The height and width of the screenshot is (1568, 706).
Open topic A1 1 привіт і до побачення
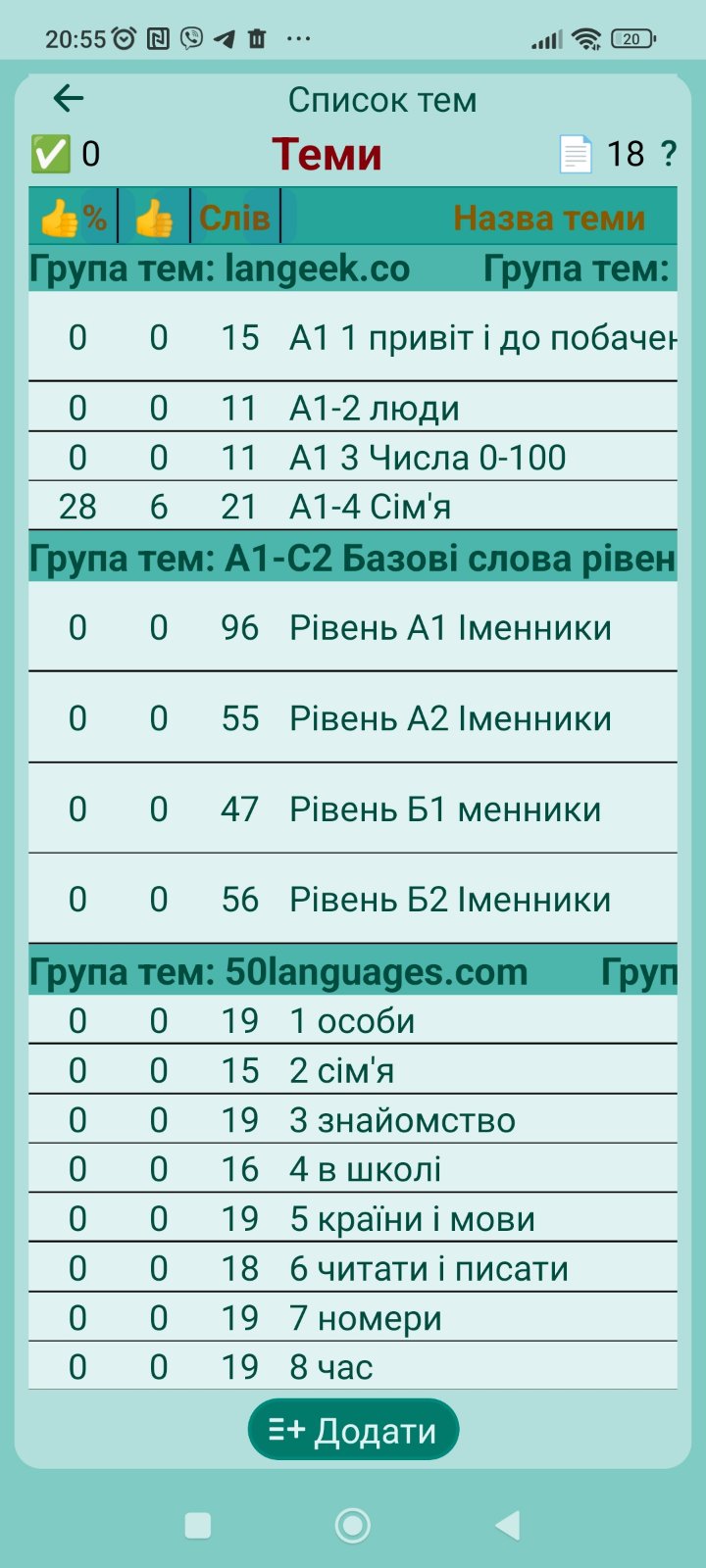tap(480, 338)
